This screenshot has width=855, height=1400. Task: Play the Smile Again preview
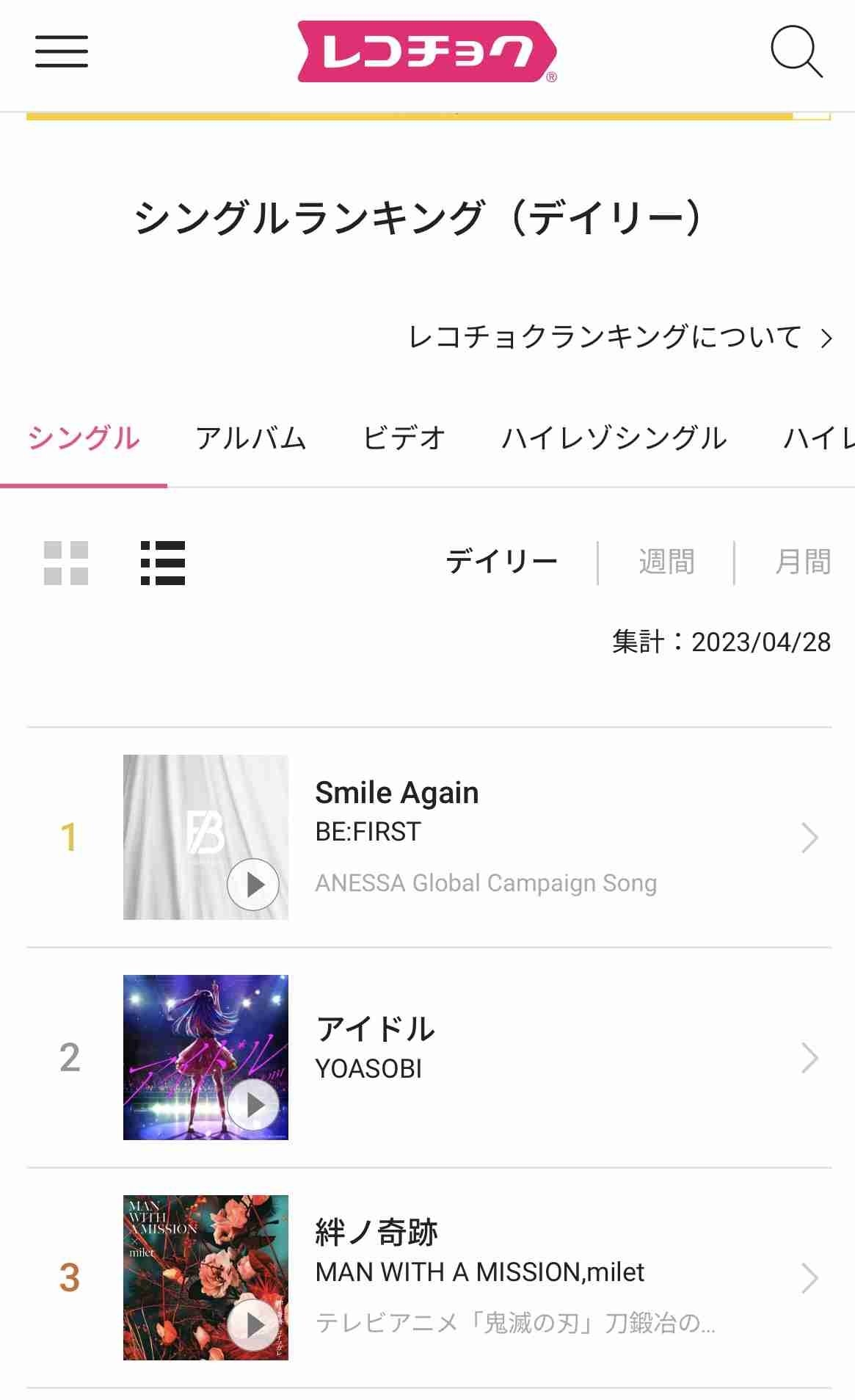[x=253, y=885]
